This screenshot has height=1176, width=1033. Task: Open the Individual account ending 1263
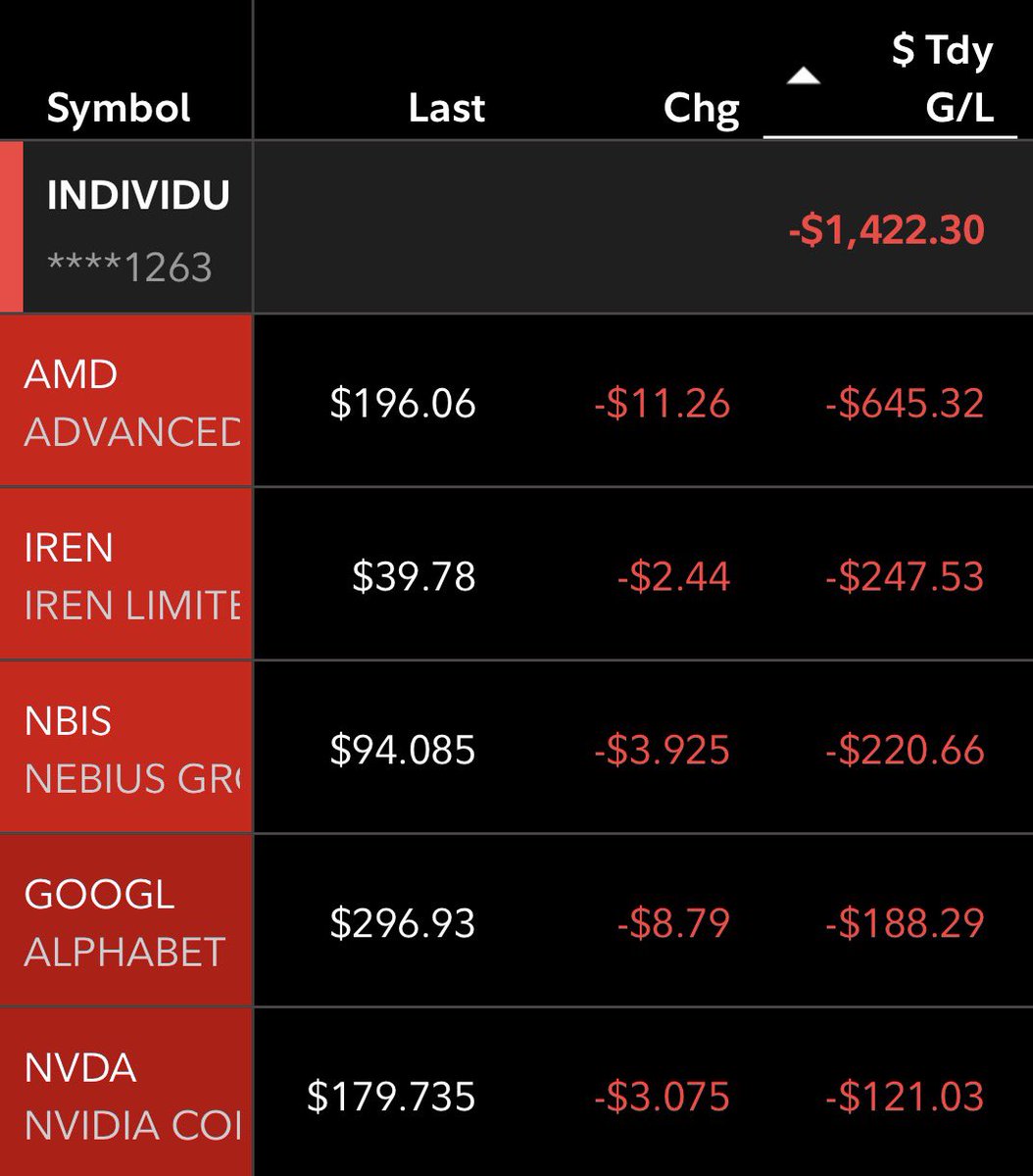point(137,229)
